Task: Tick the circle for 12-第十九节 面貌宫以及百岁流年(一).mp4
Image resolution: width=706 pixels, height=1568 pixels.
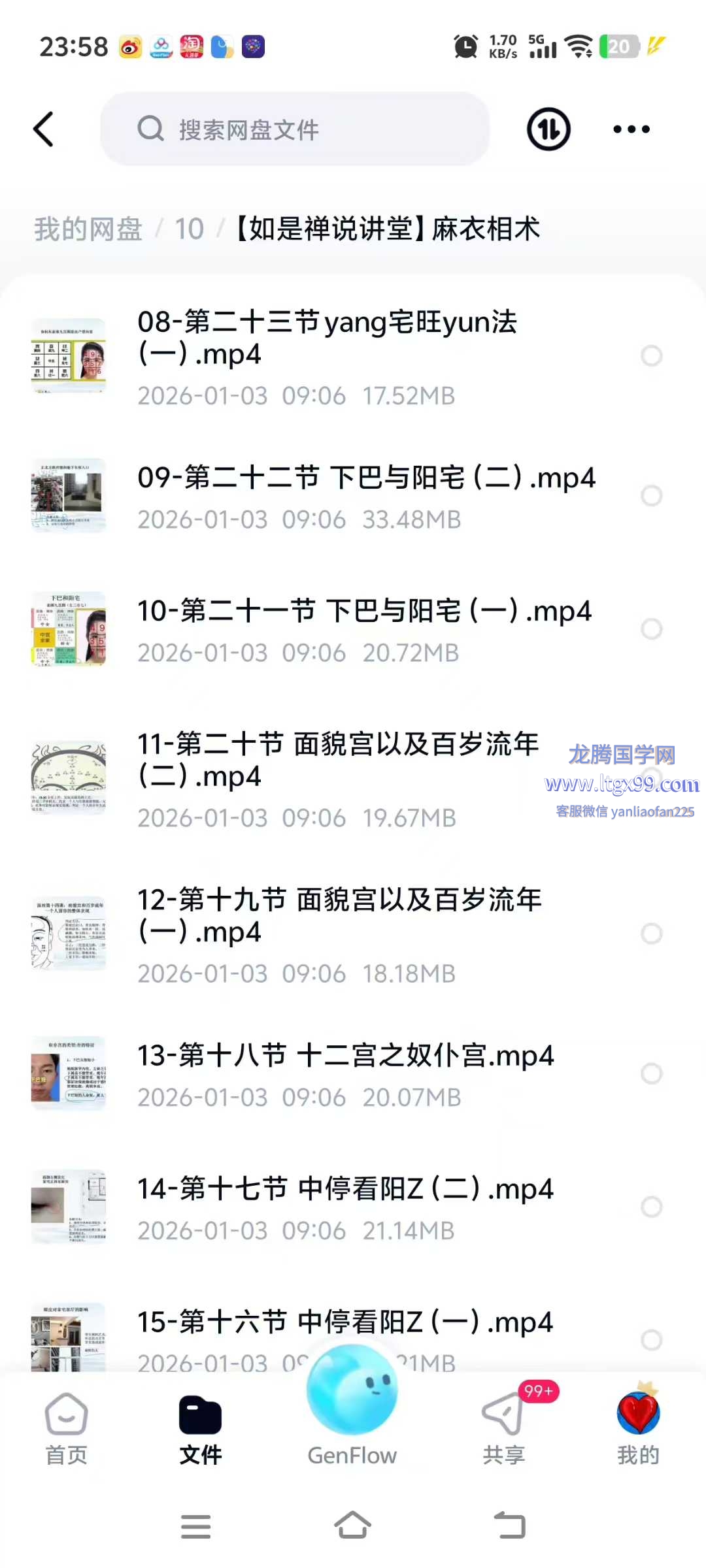Action: coord(651,934)
